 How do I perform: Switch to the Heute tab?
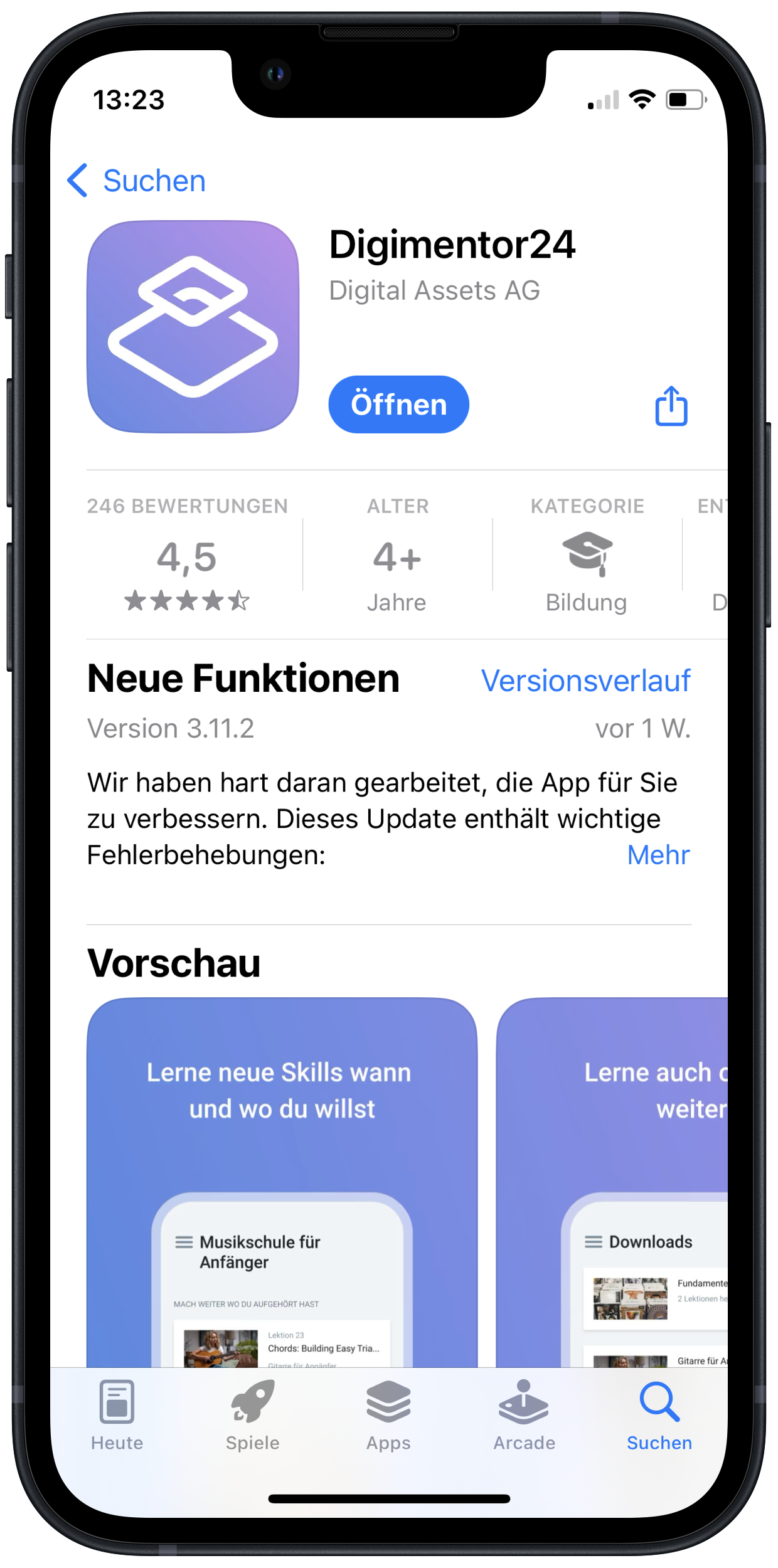117,1416
